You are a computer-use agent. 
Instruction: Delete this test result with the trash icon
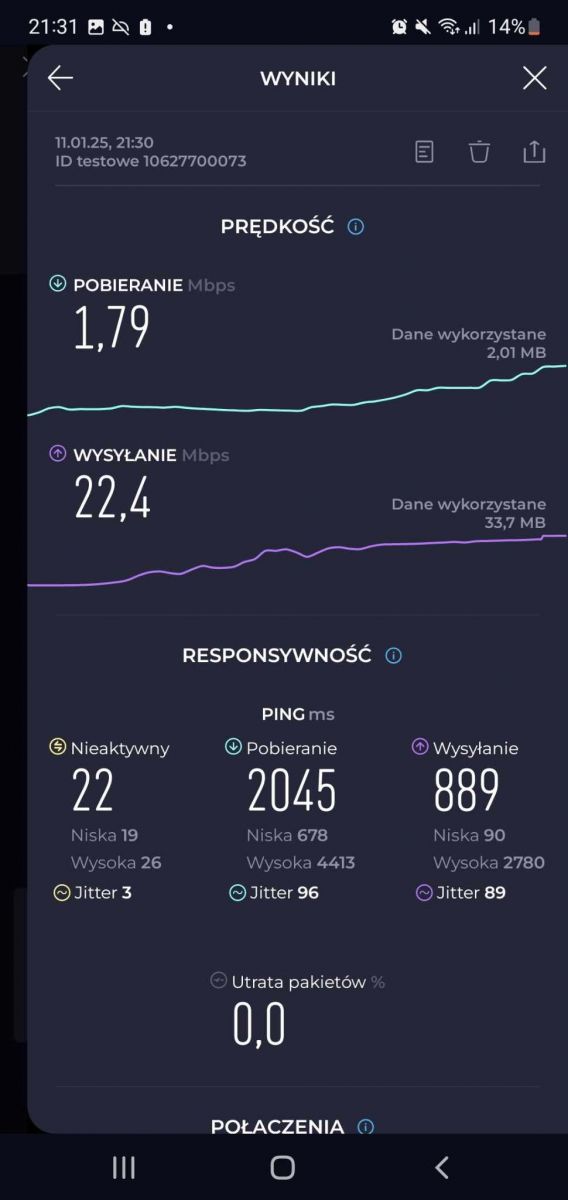click(x=480, y=152)
